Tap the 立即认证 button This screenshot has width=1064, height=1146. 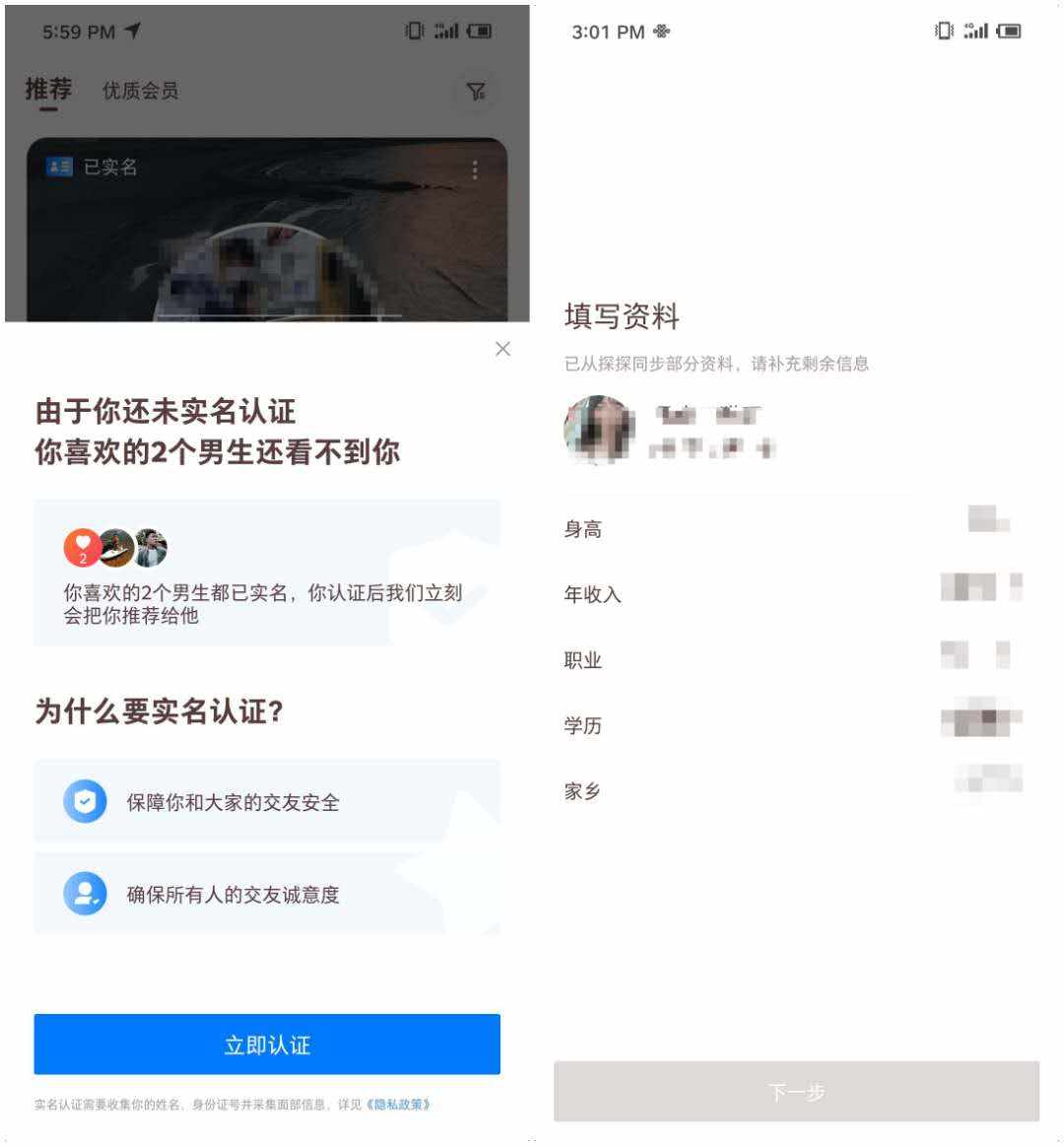[x=267, y=1045]
